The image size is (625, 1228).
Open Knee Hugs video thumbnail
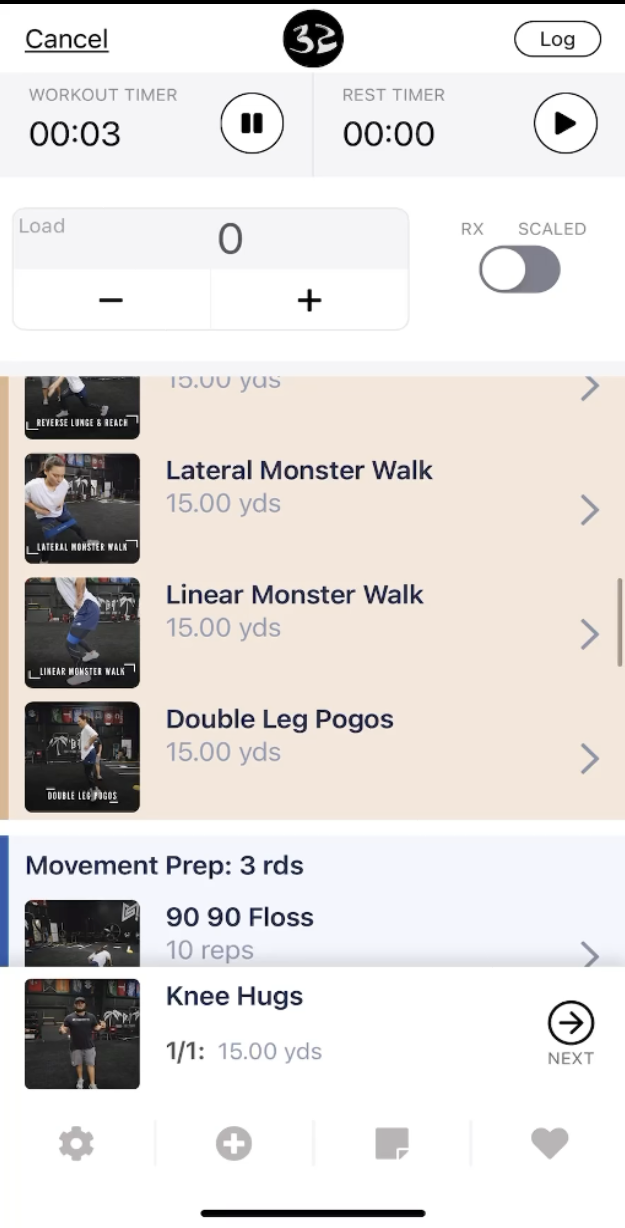tap(82, 1033)
